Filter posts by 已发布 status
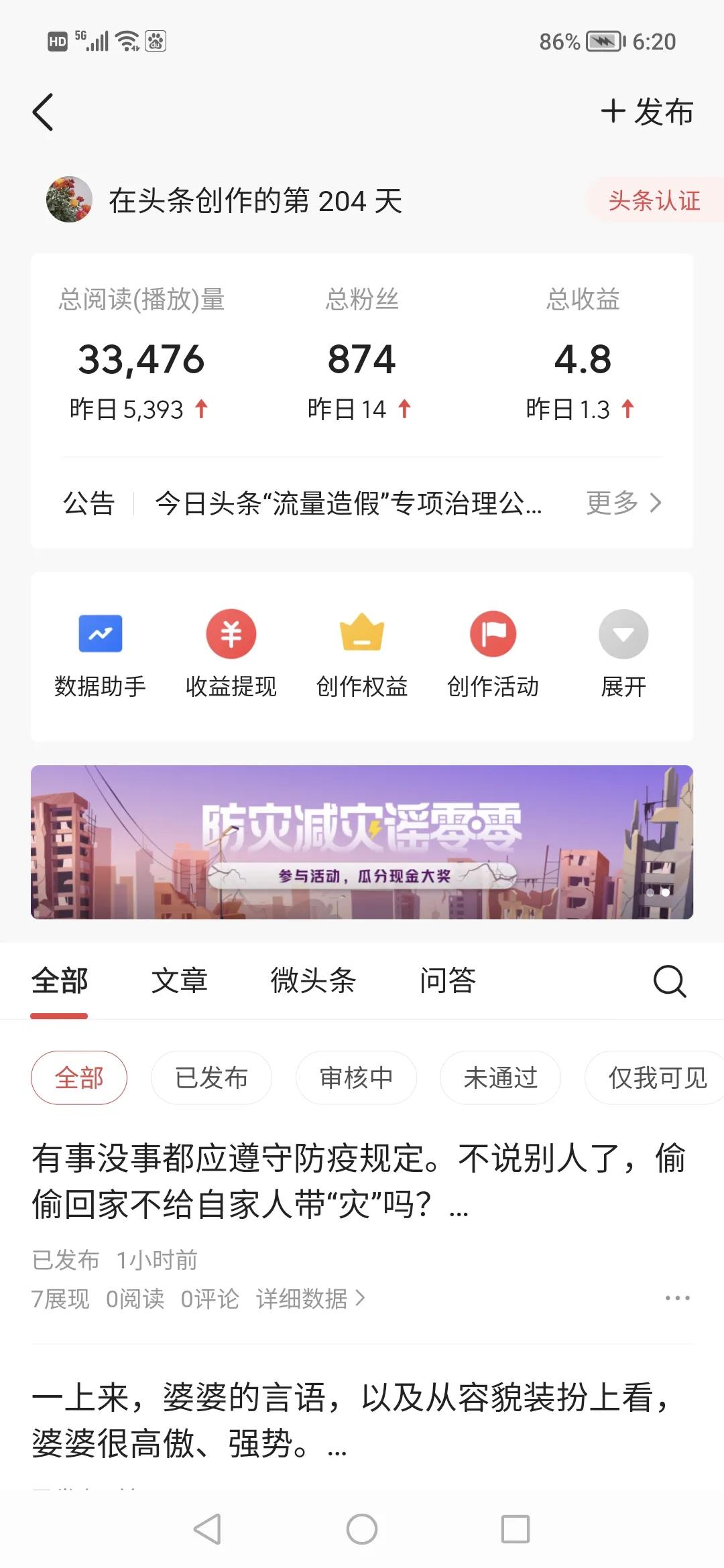Screen dimensions: 724x1568 coord(211,1077)
